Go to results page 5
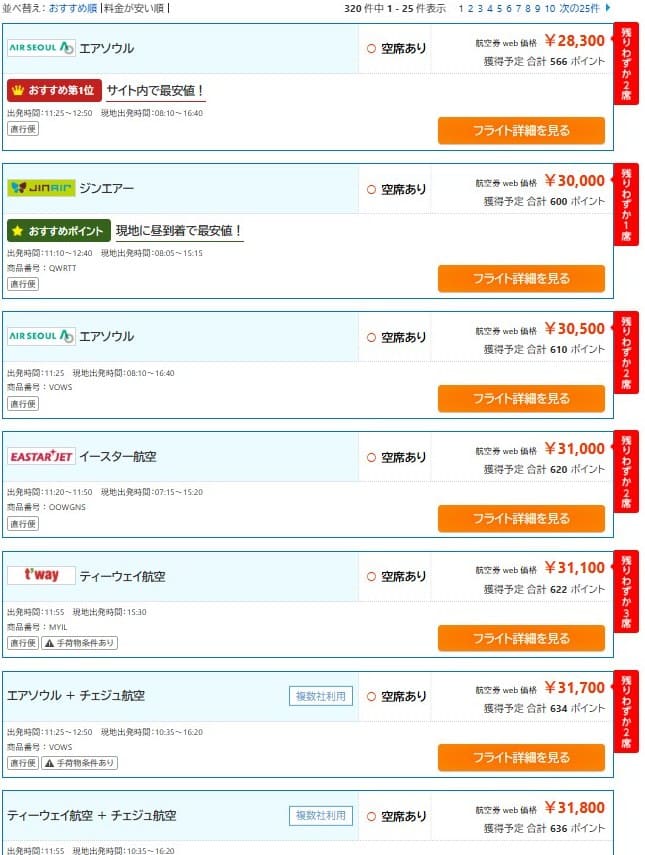The image size is (645, 855). 499,8
